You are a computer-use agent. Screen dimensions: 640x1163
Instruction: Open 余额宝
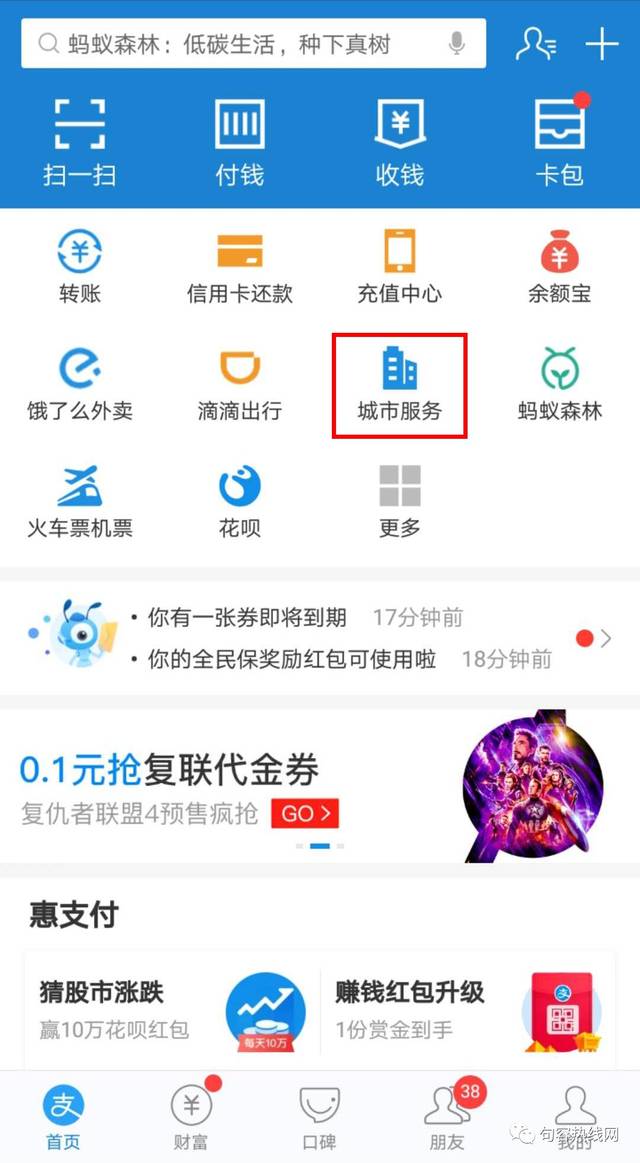560,266
